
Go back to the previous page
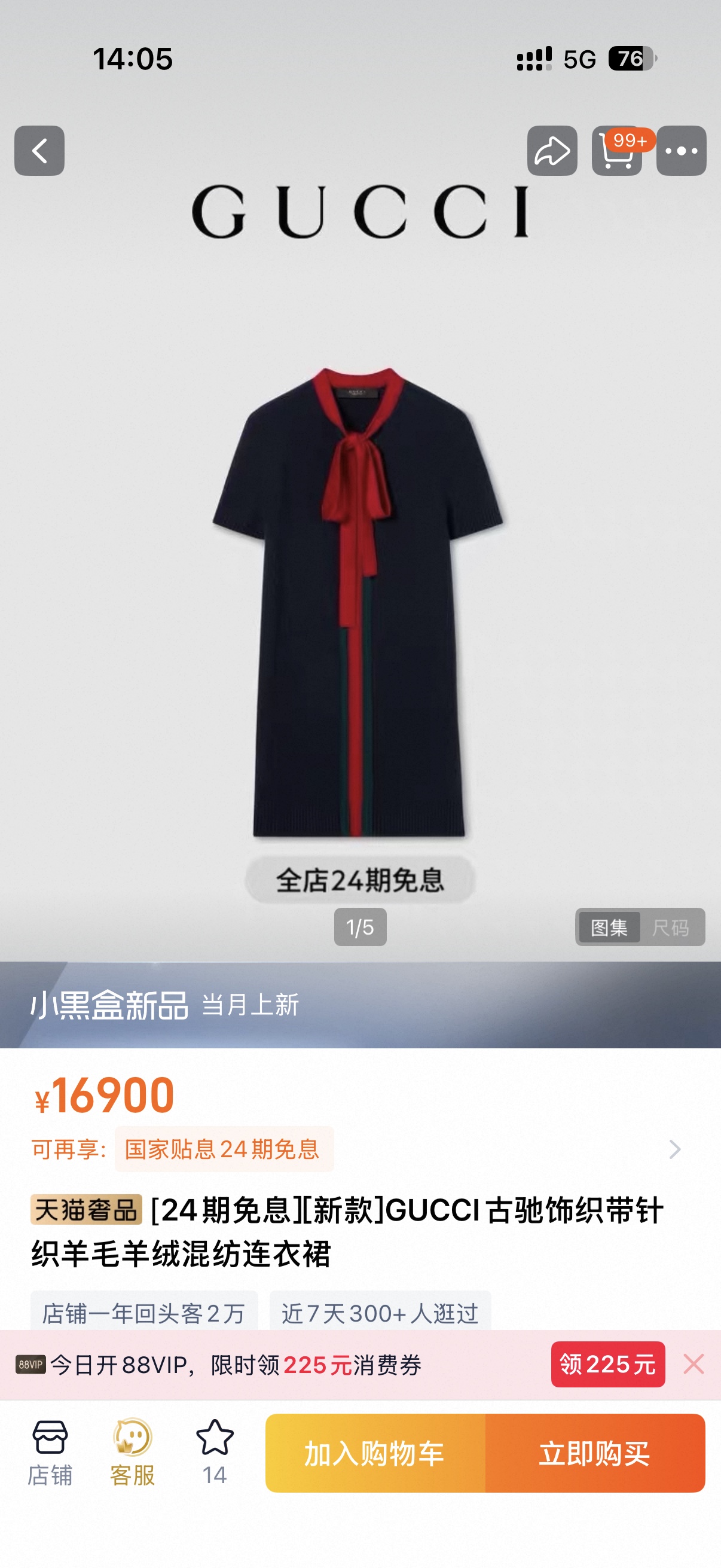[39, 151]
